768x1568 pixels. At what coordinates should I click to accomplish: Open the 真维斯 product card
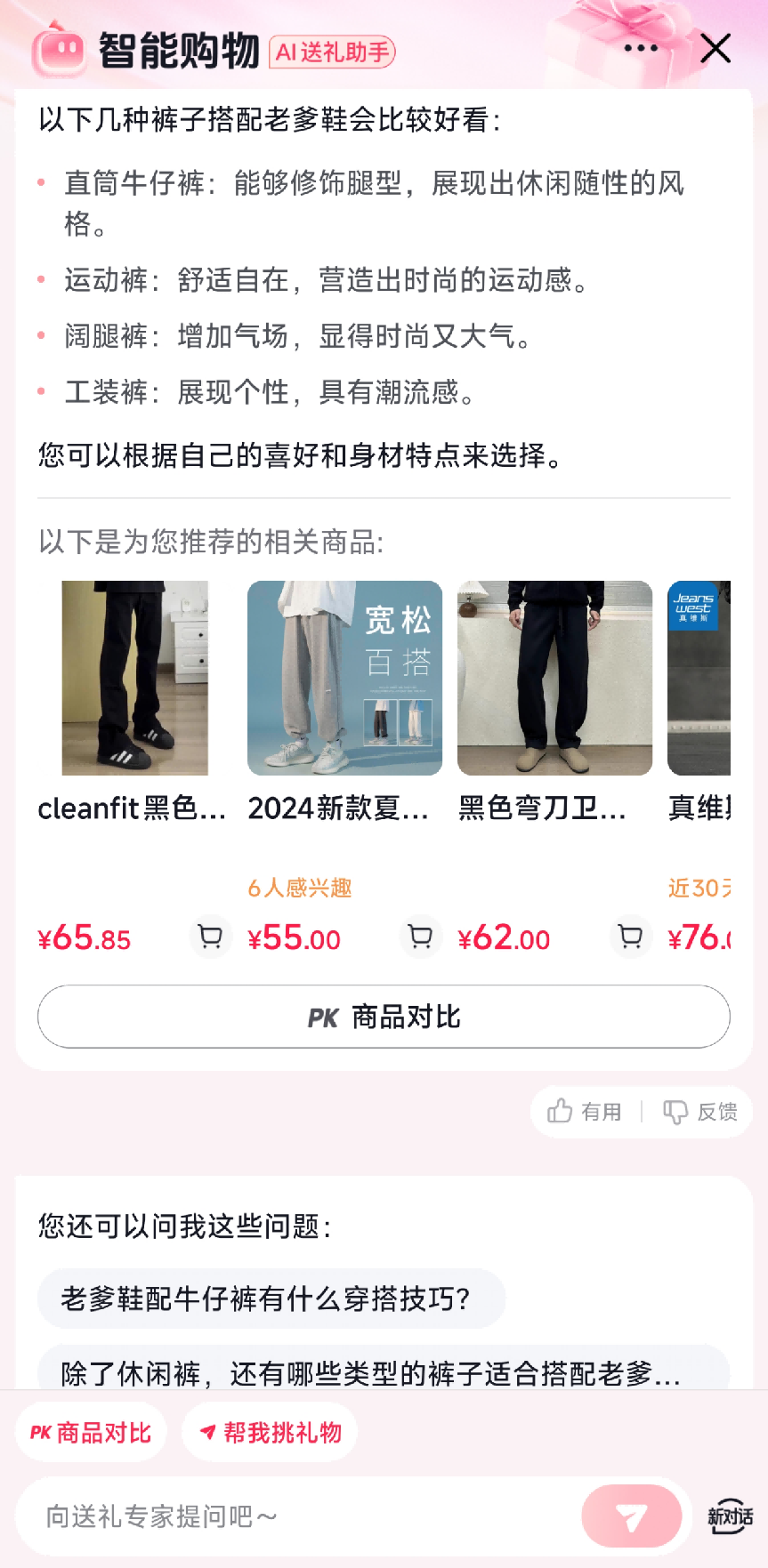[x=699, y=679]
